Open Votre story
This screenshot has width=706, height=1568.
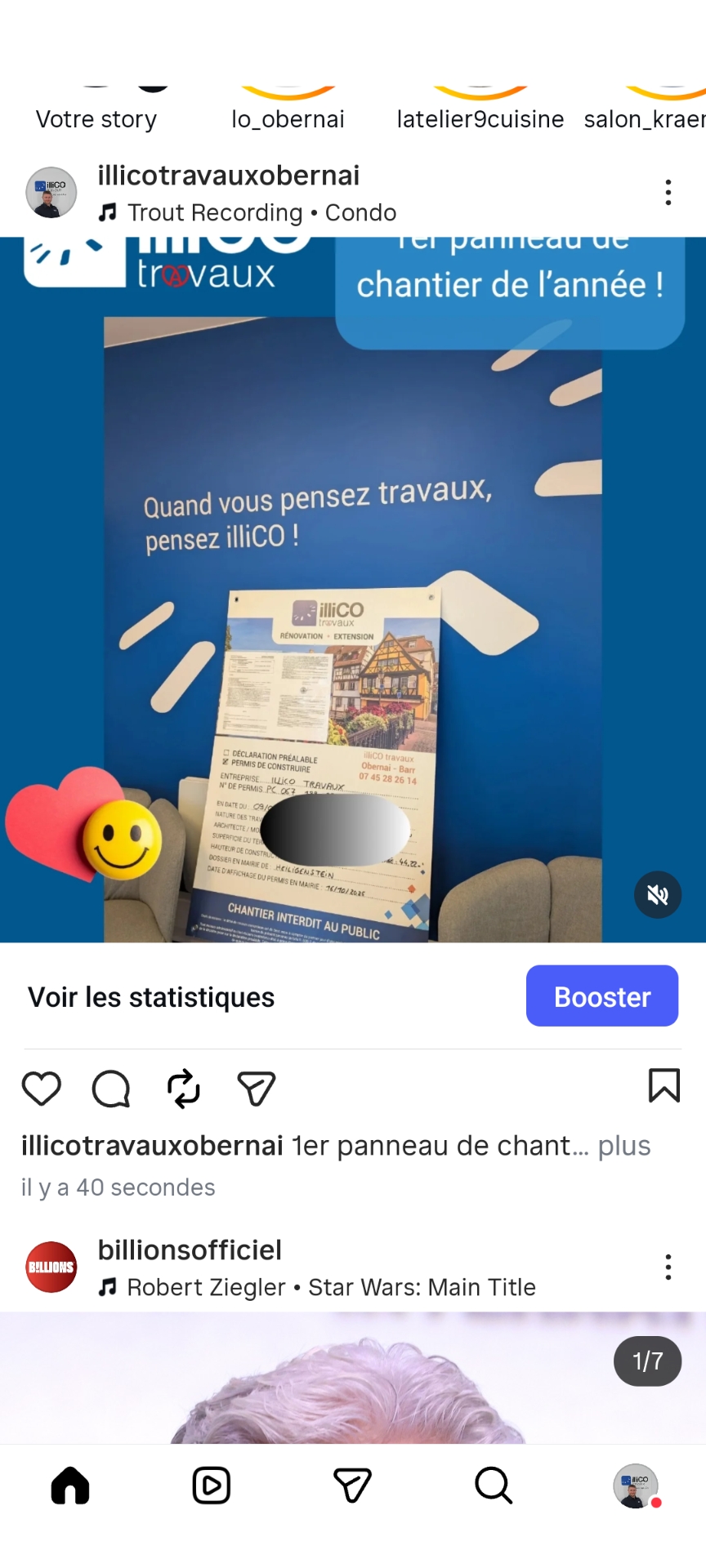coord(96,119)
